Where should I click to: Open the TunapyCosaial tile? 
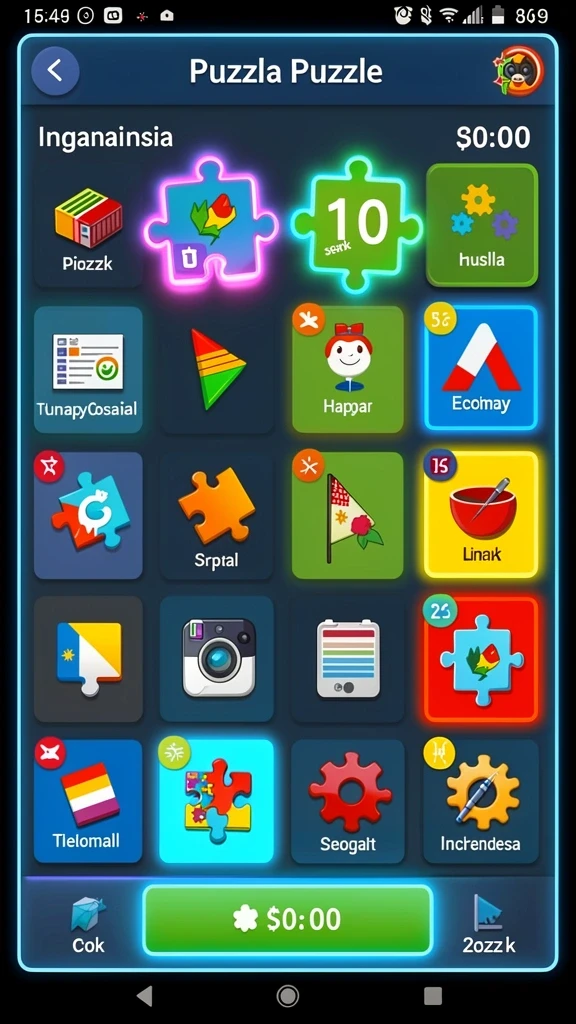coord(88,370)
